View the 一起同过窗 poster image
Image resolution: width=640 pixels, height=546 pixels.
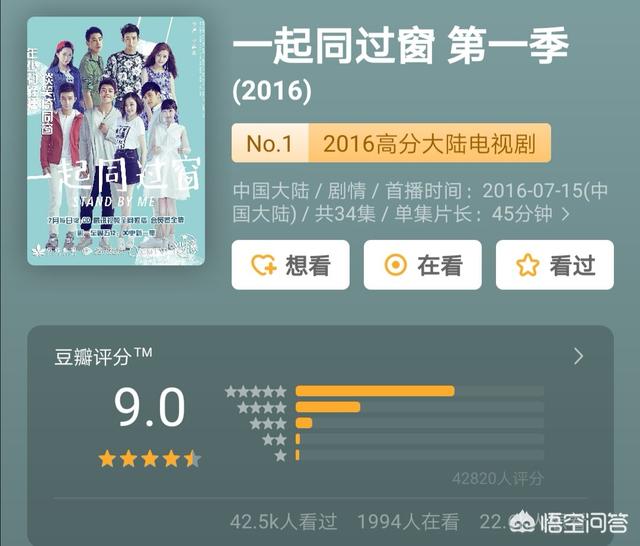(115, 141)
